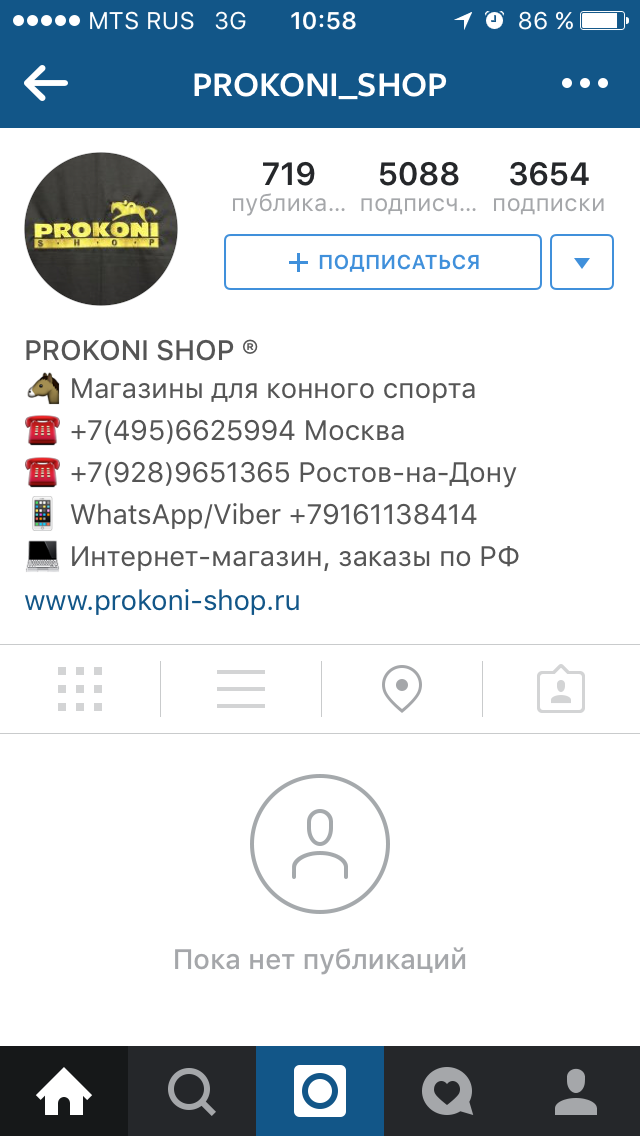
Task: Open the www.prokoni-shop.ru link
Action: (x=162, y=601)
